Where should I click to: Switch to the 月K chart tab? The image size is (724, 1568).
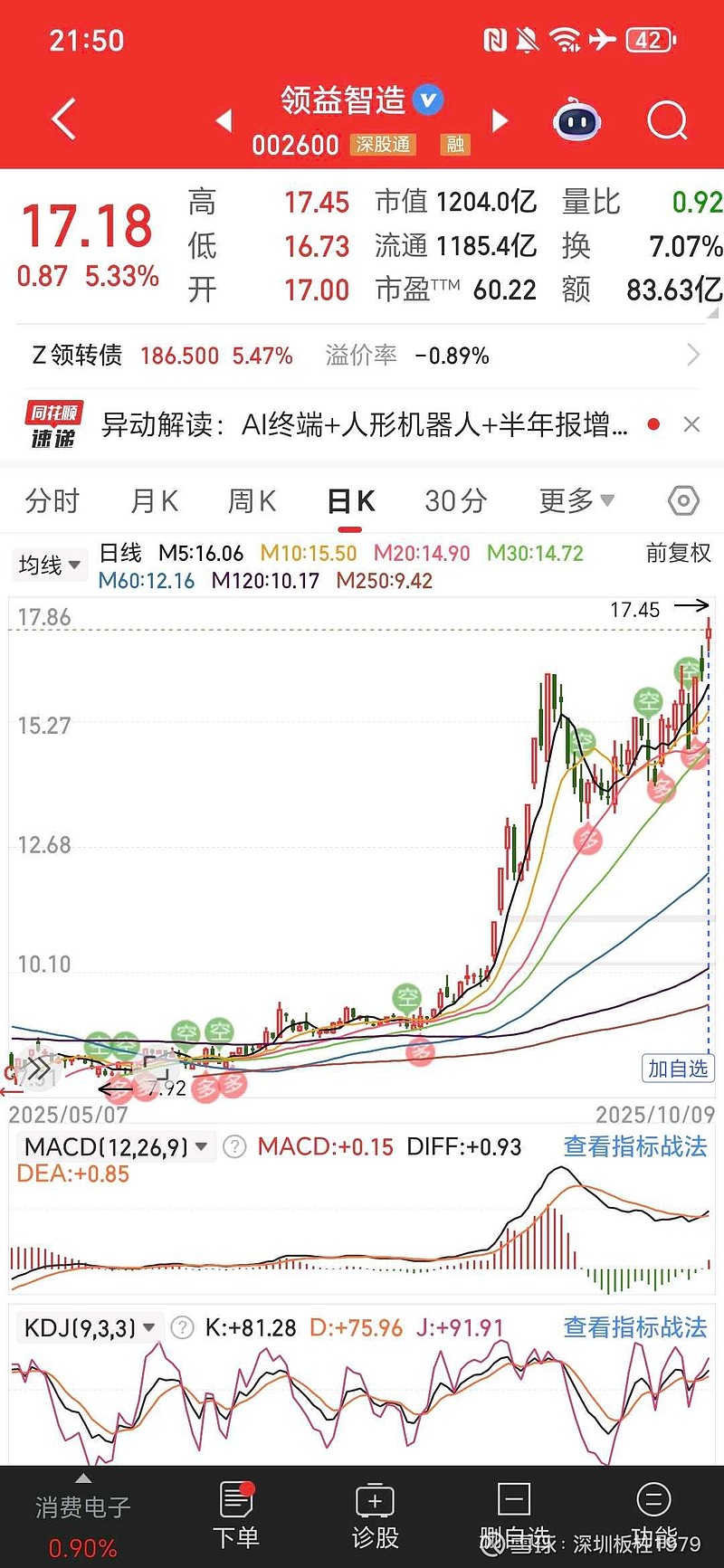coord(155,500)
